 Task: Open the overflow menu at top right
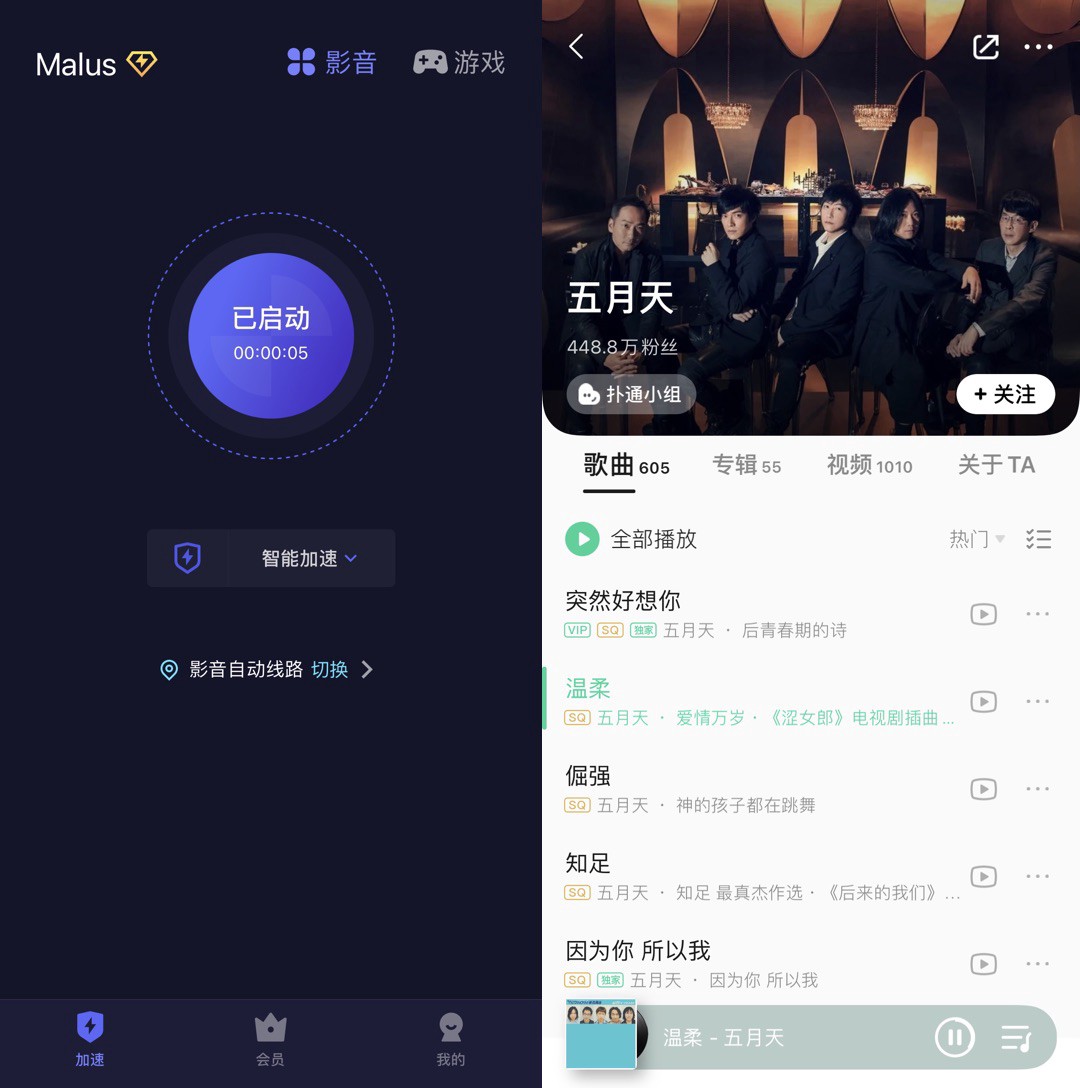1038,46
